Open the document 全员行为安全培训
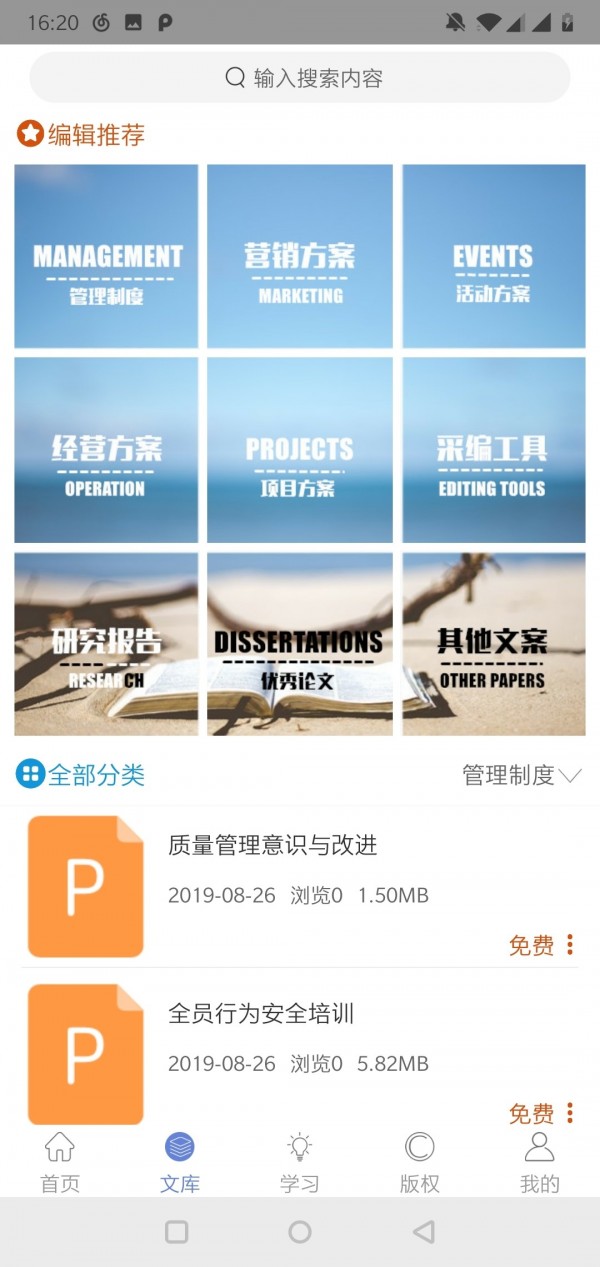 click(x=261, y=1014)
